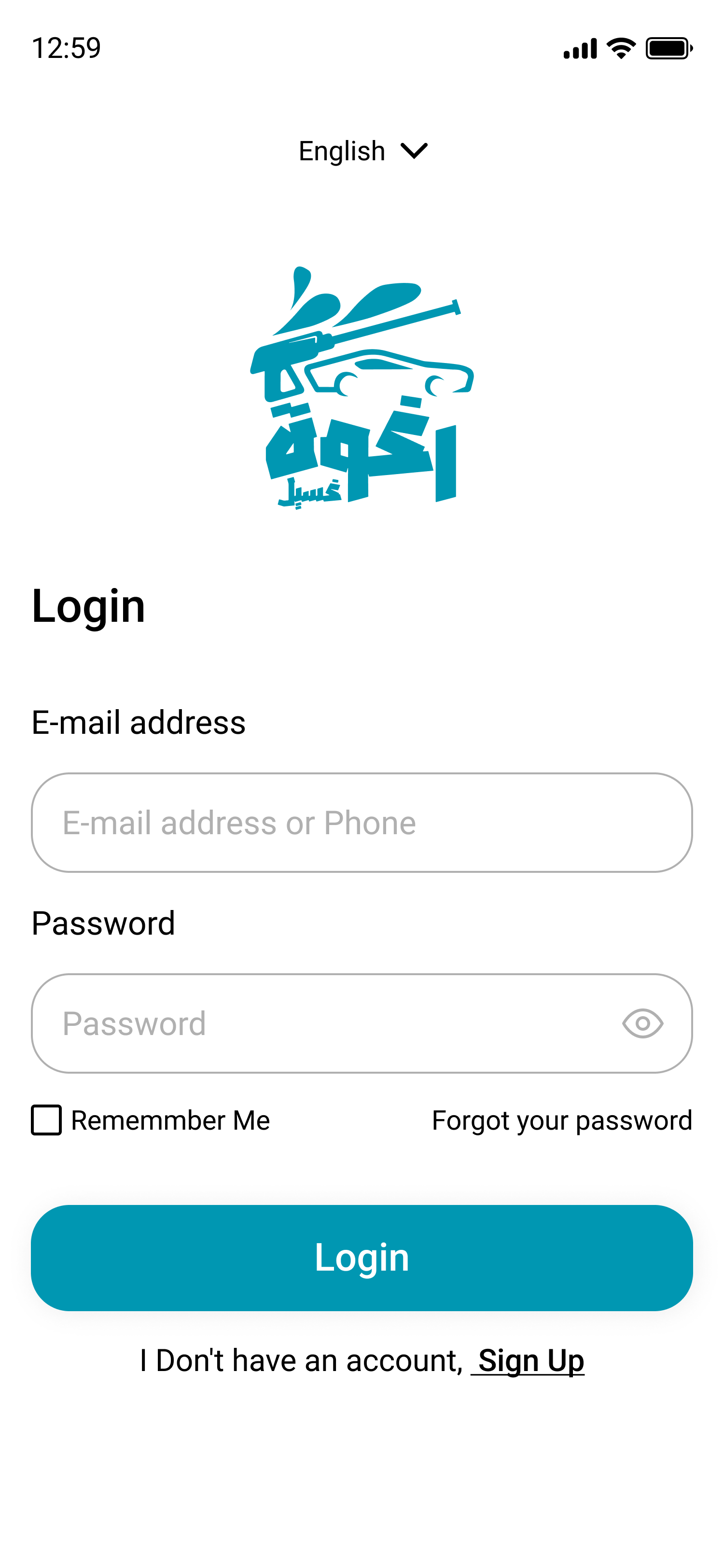Tap the teal Login button
Image resolution: width=724 pixels, height=1568 pixels.
coord(362,1258)
